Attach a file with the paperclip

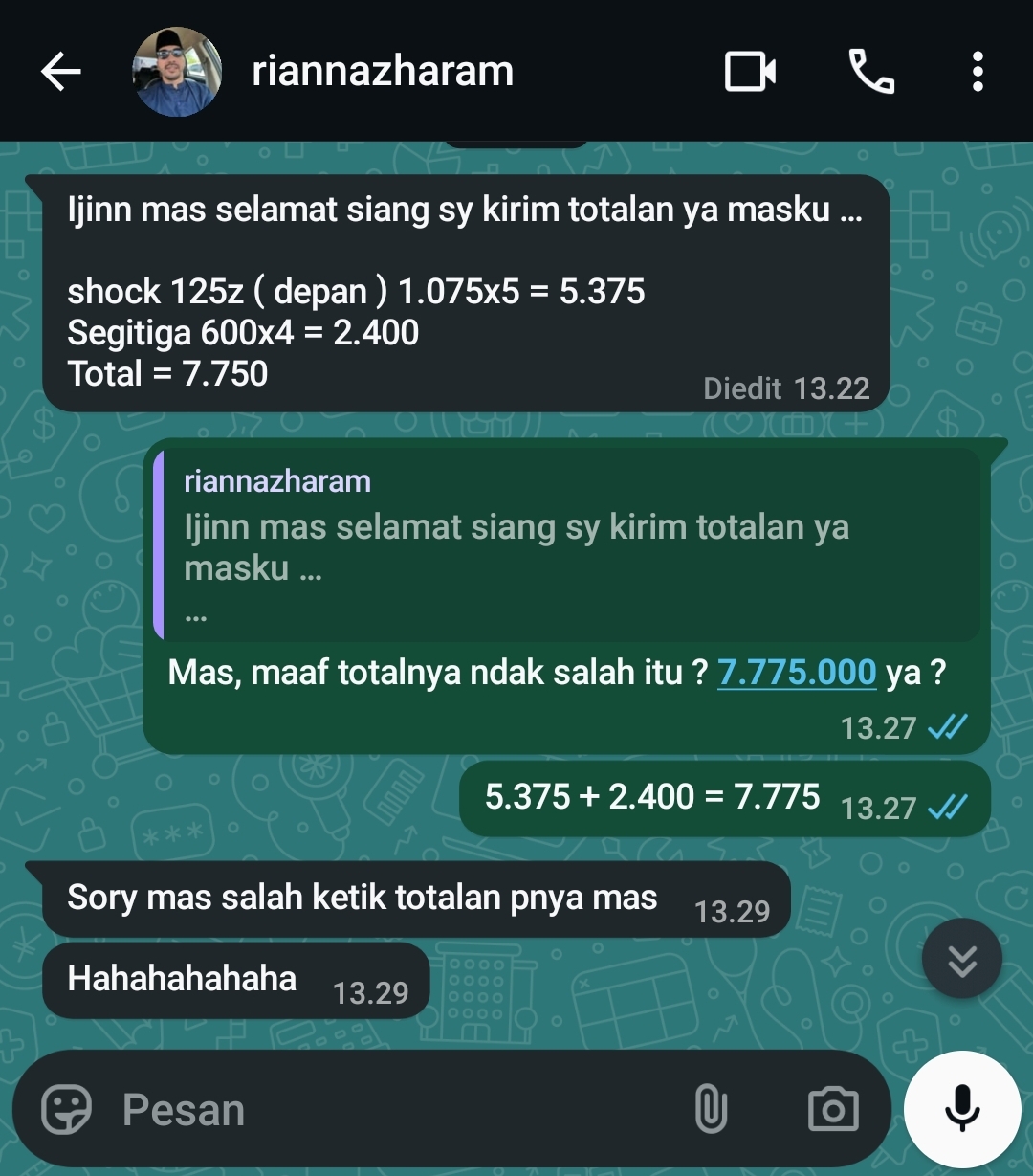point(711,1110)
